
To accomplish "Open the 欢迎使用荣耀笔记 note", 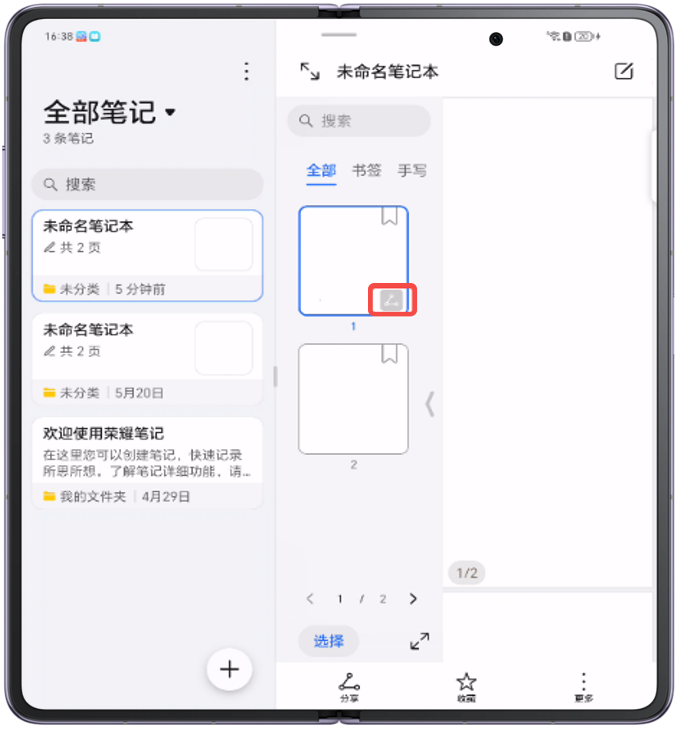I will coord(147,463).
